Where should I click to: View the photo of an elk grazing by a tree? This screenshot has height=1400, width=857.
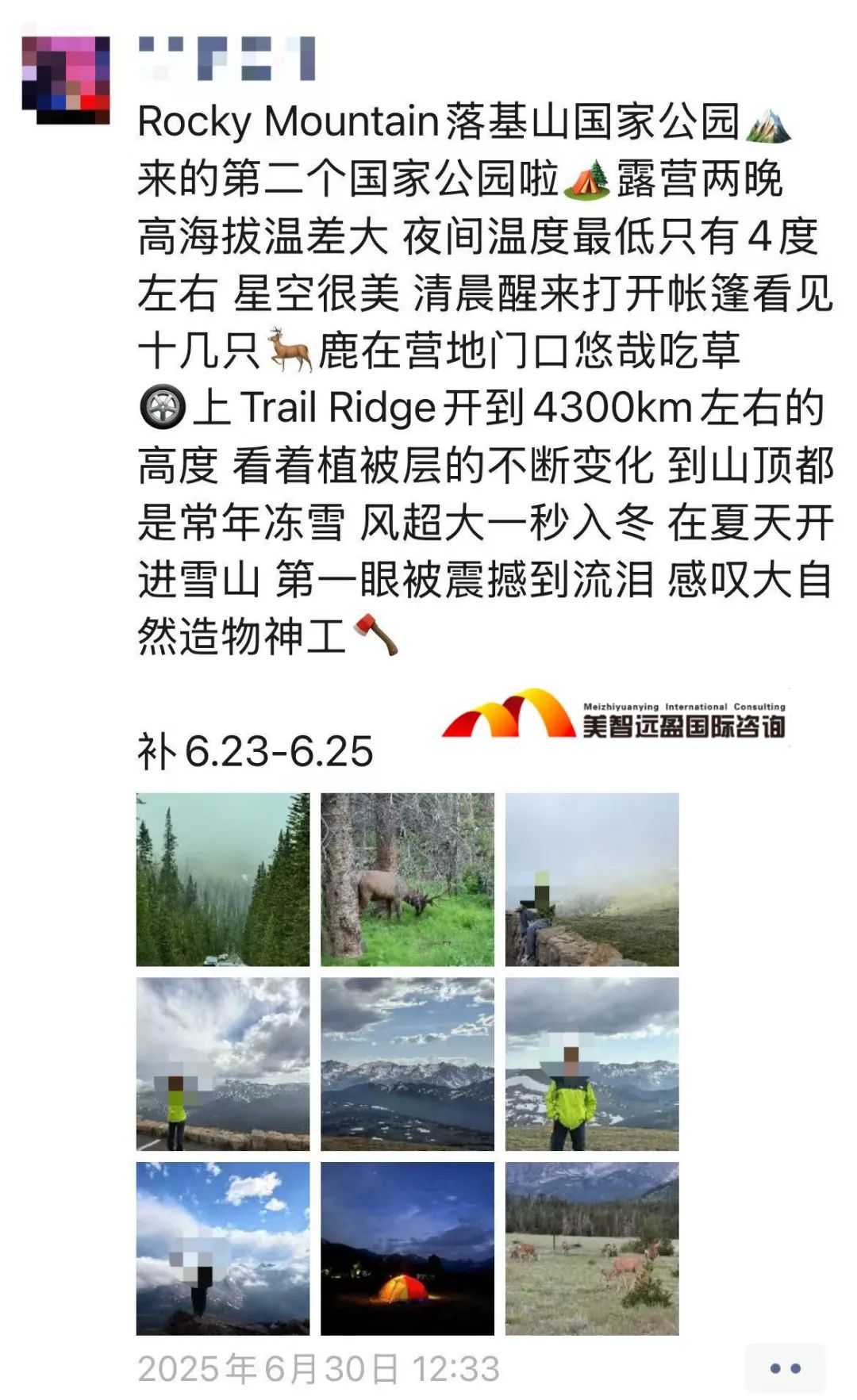coord(407,880)
